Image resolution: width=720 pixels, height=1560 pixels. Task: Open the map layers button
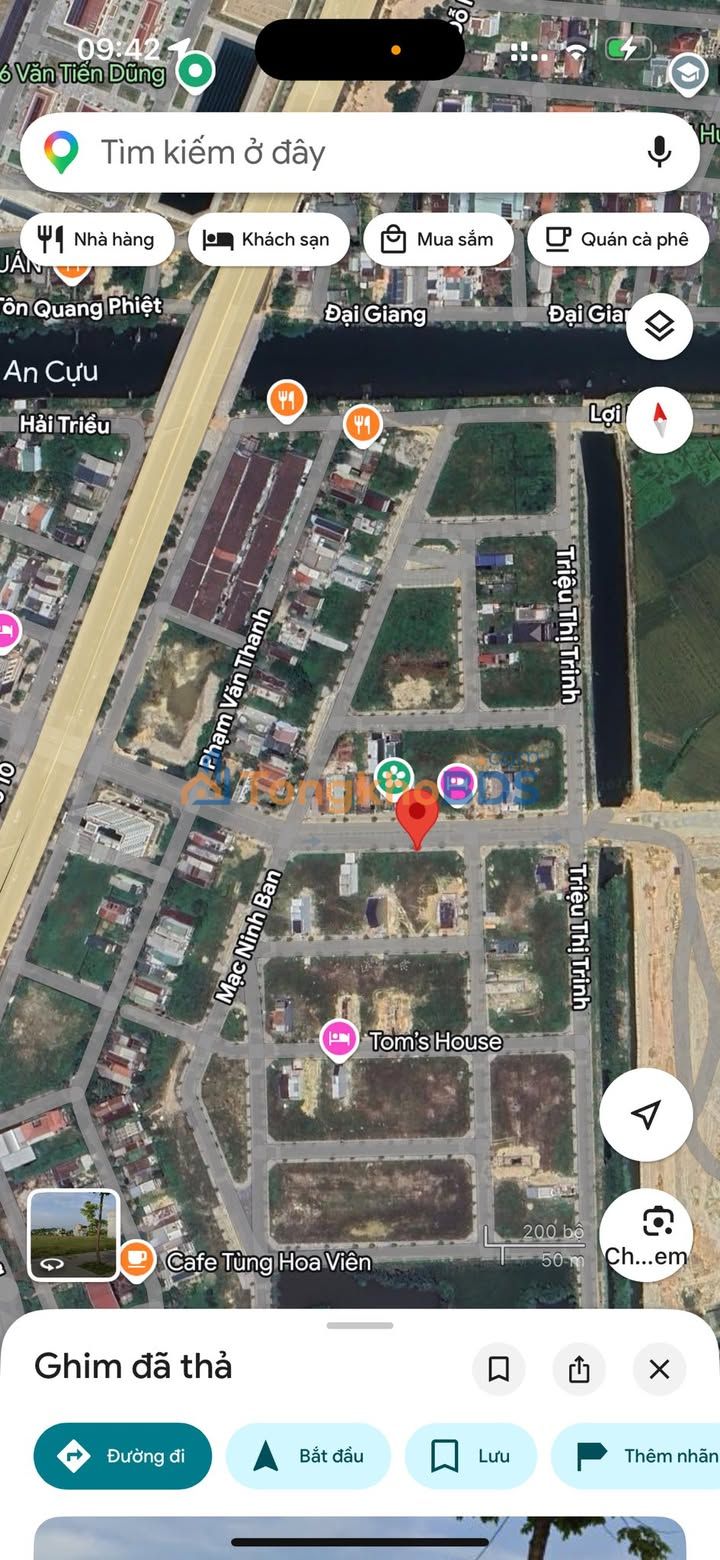click(659, 326)
